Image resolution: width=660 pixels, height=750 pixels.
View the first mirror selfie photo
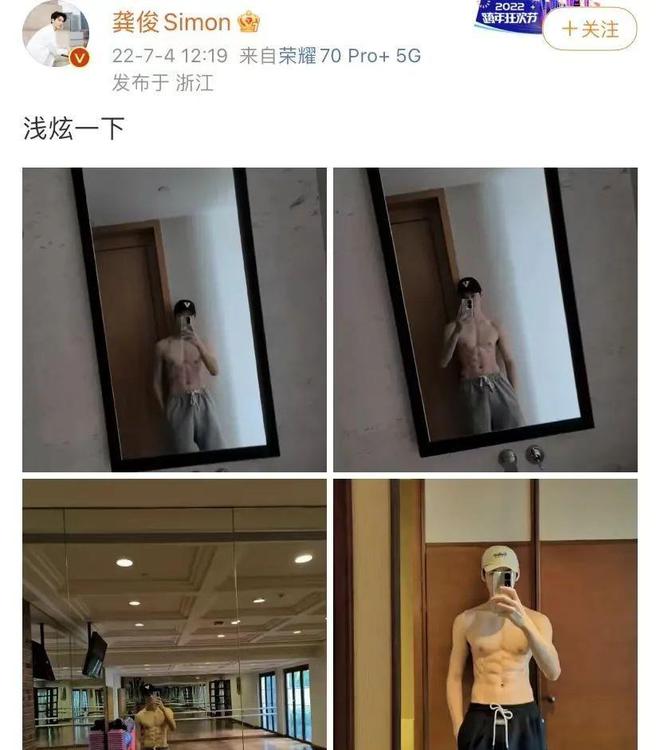tap(174, 319)
